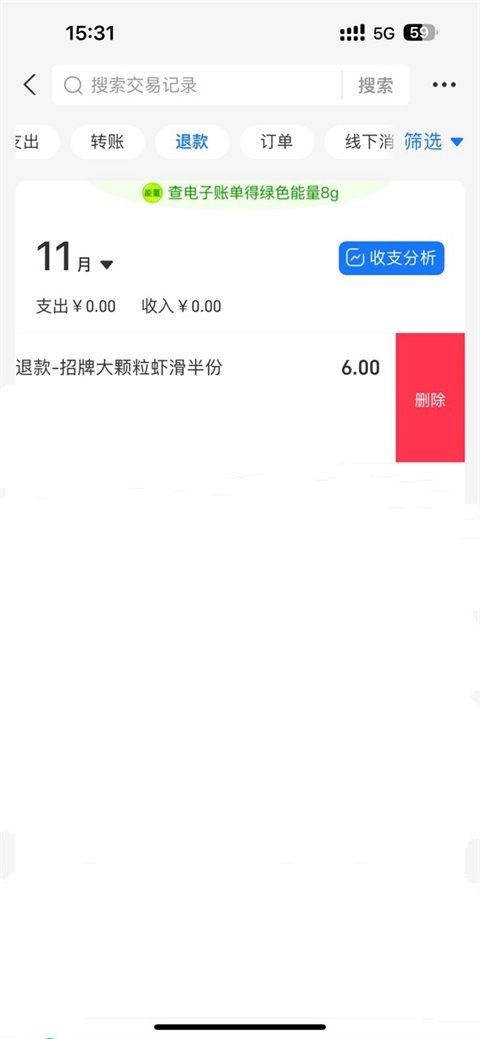Open the three-dot overflow menu

(444, 85)
